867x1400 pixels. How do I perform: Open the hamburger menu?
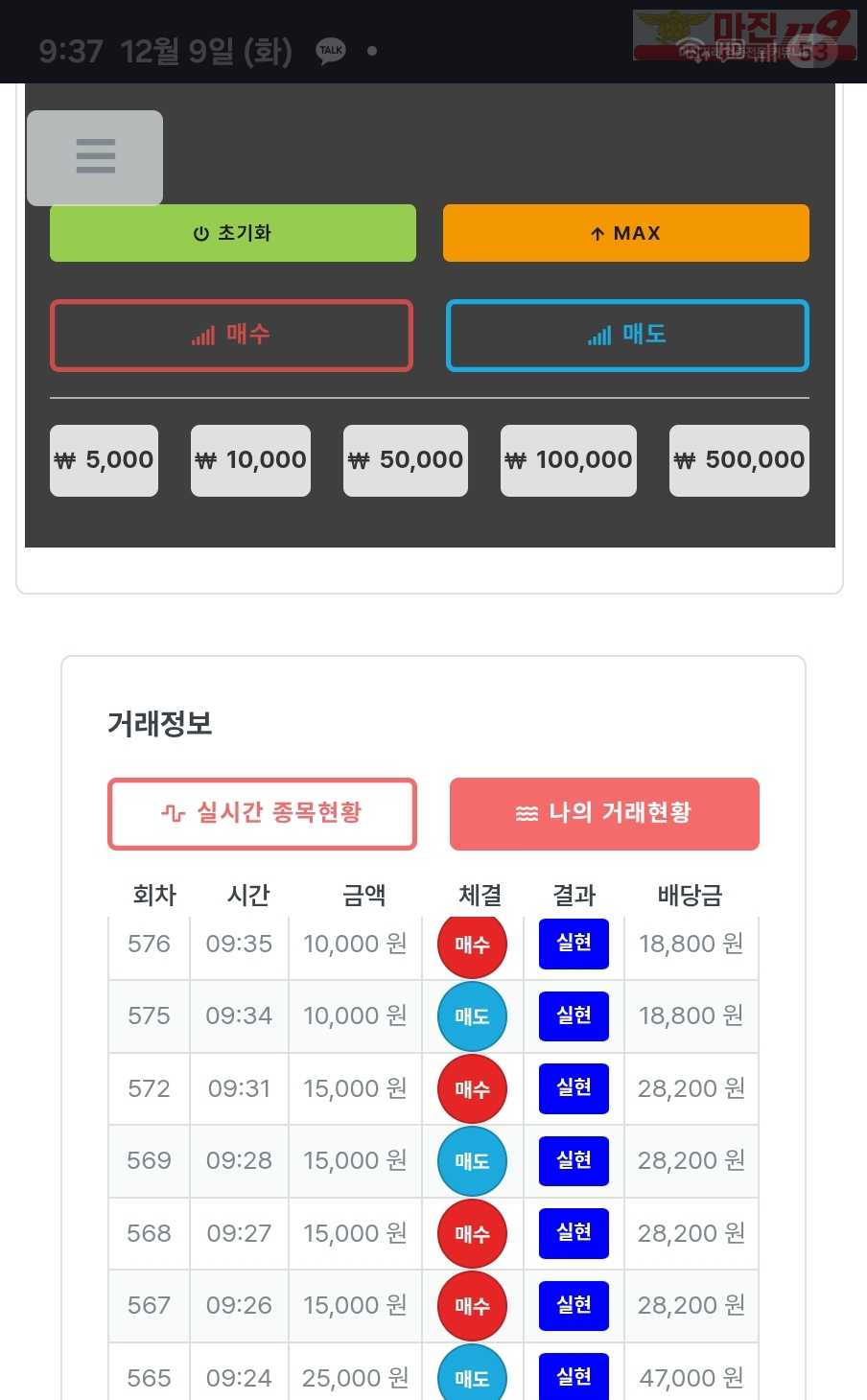[x=95, y=157]
